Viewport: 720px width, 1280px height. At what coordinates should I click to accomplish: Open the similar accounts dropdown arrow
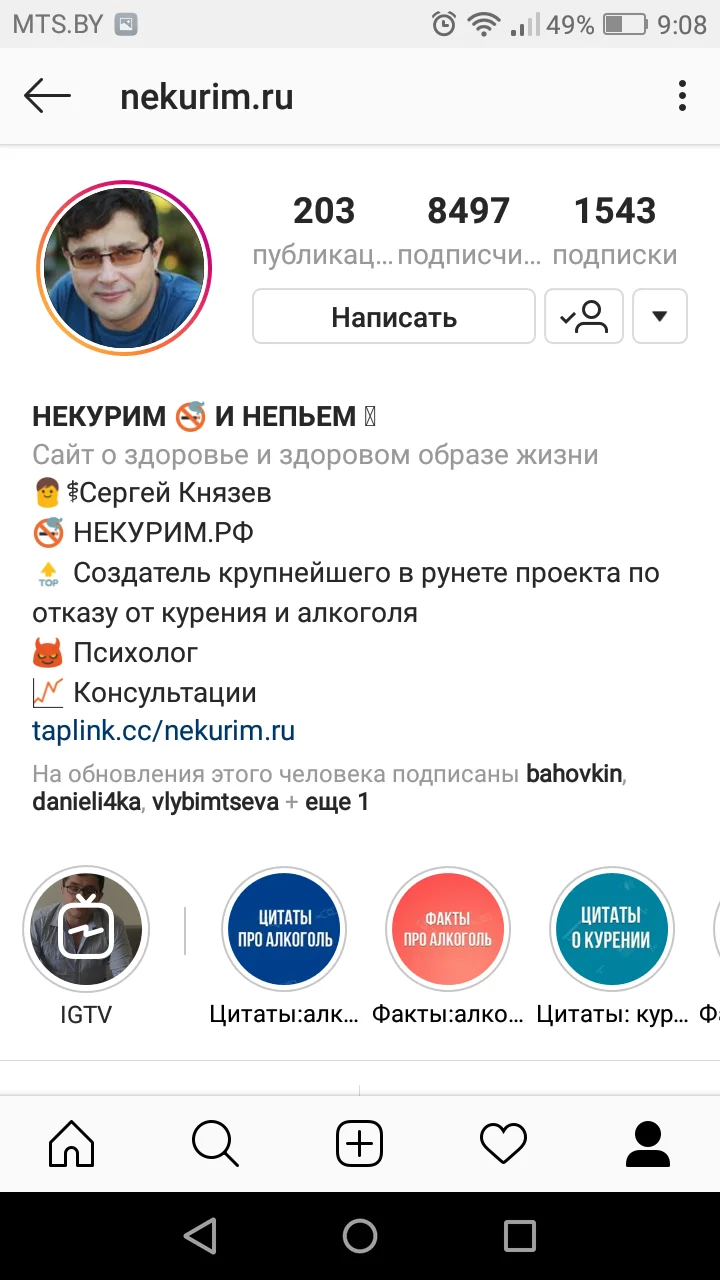coord(660,315)
